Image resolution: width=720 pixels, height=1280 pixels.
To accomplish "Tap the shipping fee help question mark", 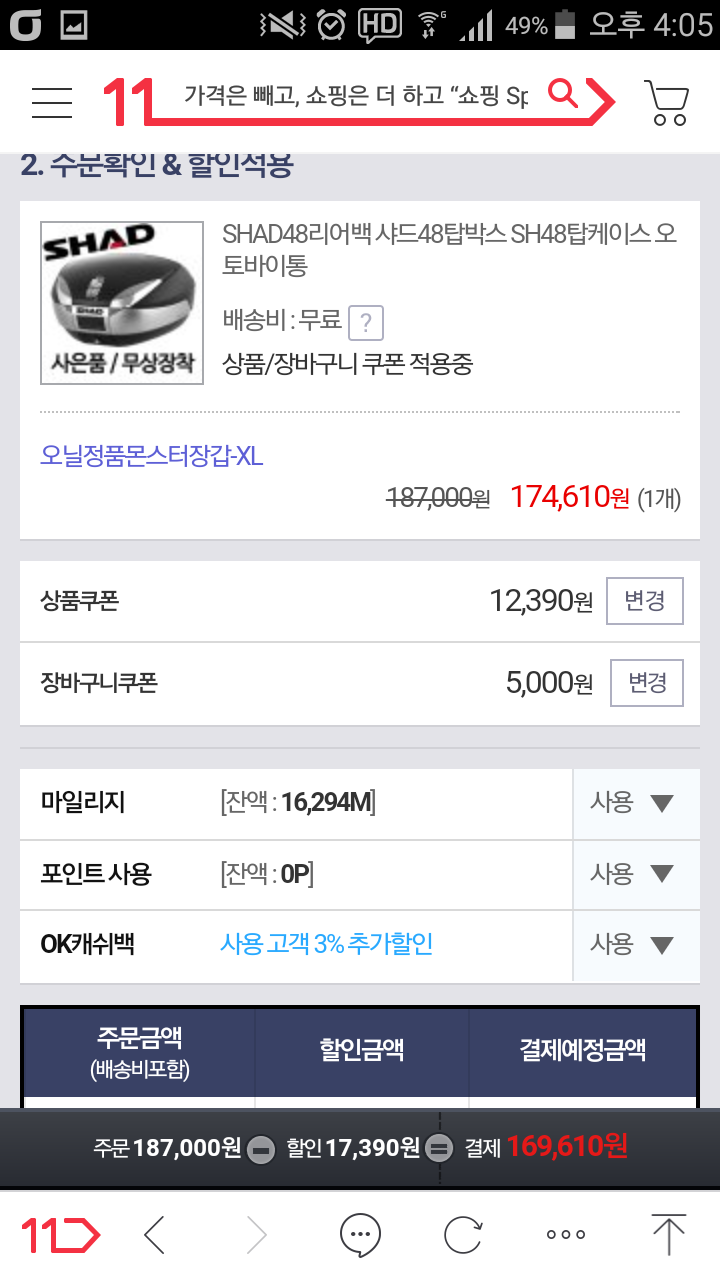I will click(x=367, y=323).
